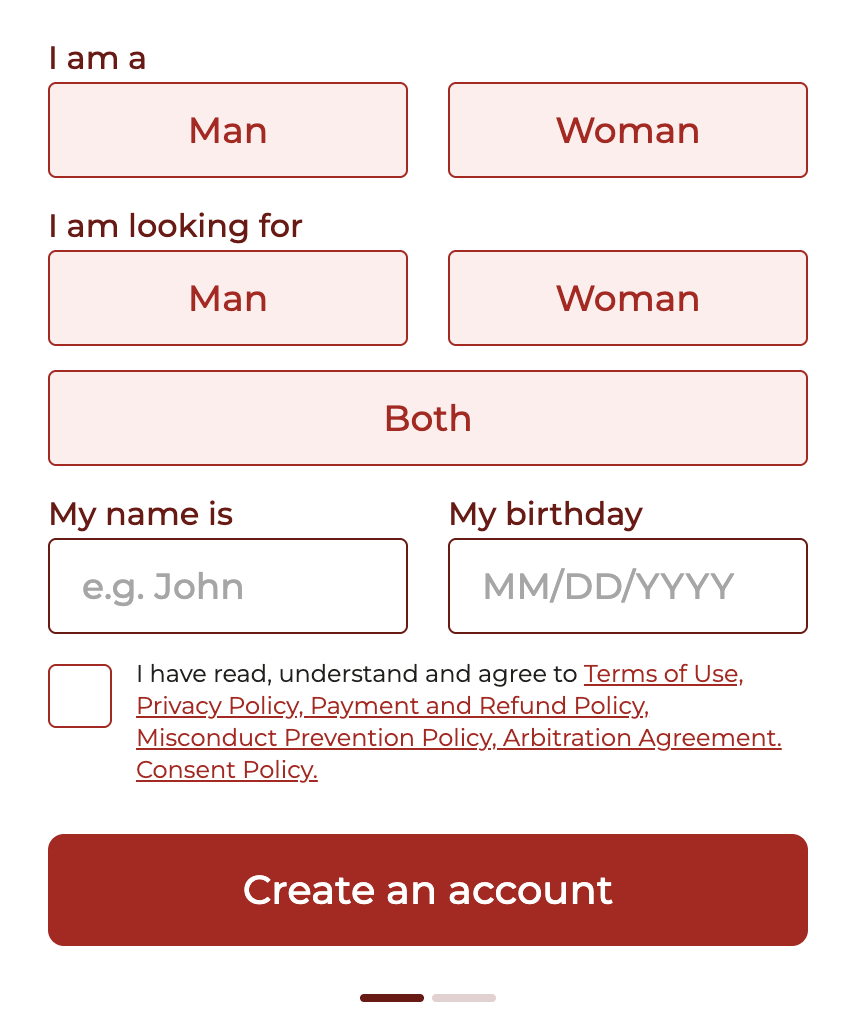Open the Consent Policy
Image resolution: width=844 pixels, height=1032 pixels.
[x=226, y=770]
